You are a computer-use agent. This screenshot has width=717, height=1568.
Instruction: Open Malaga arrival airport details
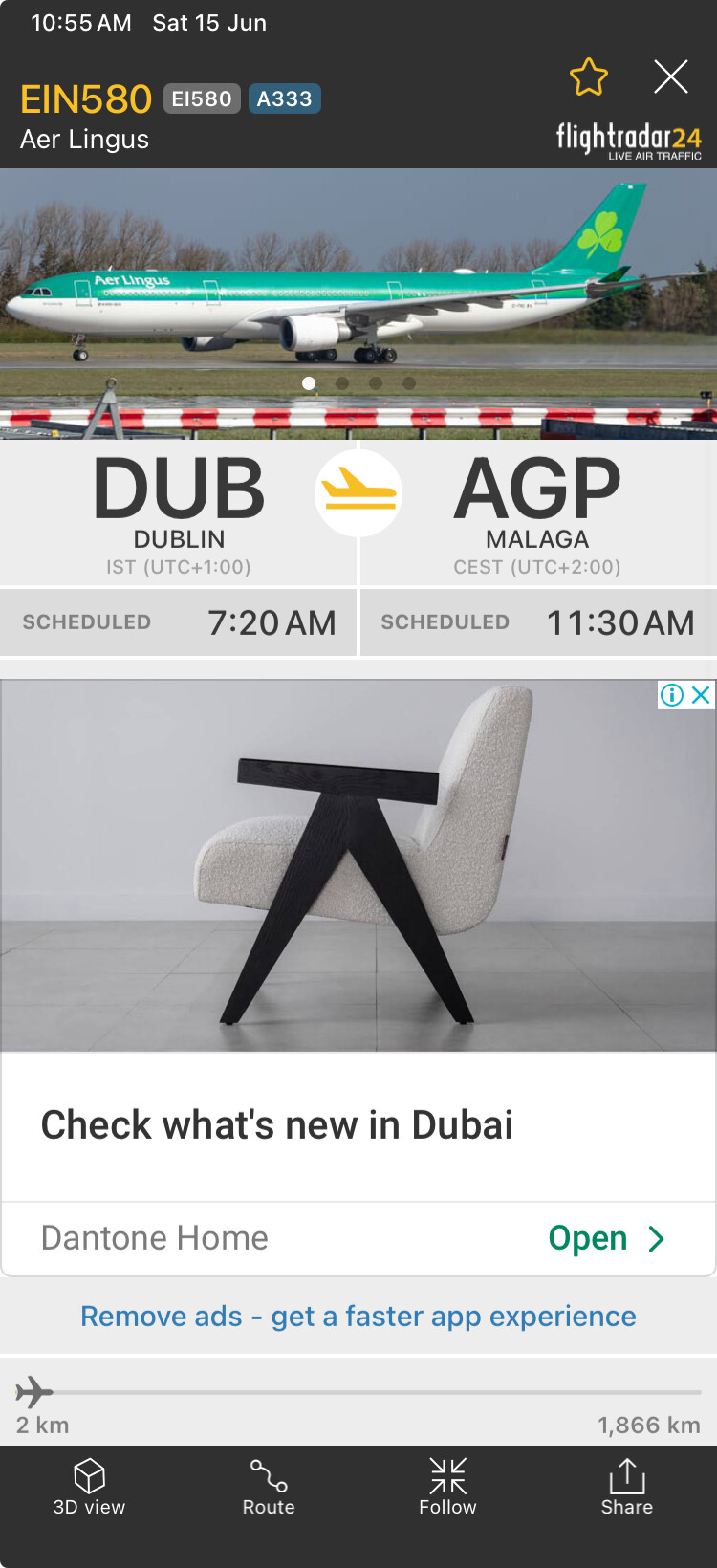coord(537,513)
